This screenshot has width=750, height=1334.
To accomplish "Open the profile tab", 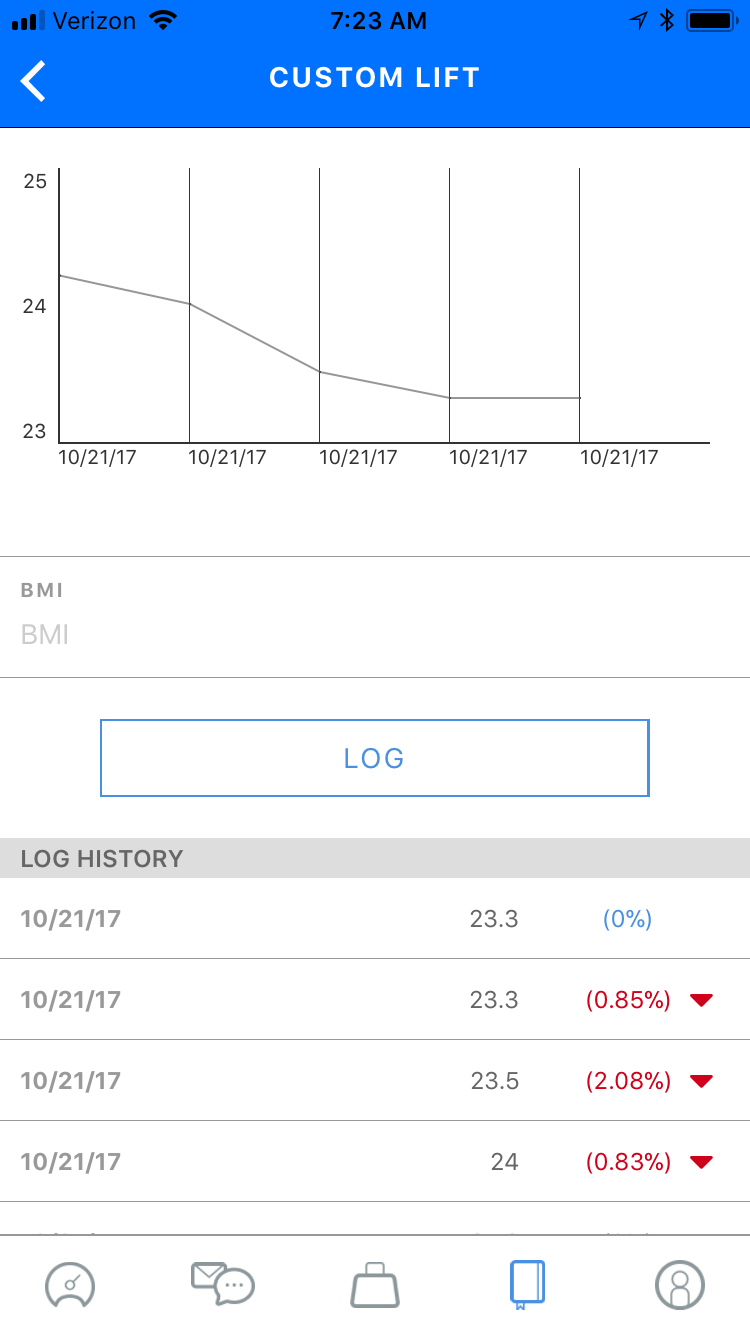I will (x=680, y=1285).
